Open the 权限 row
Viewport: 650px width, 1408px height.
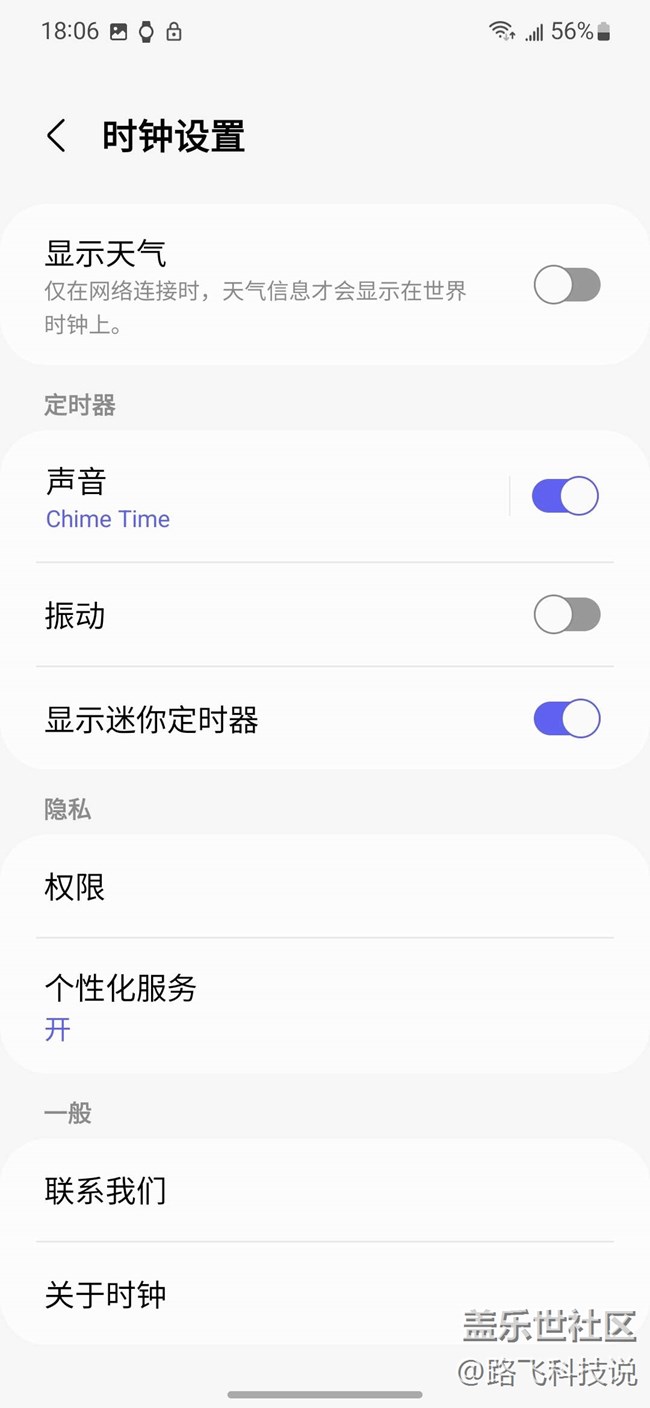(324, 888)
